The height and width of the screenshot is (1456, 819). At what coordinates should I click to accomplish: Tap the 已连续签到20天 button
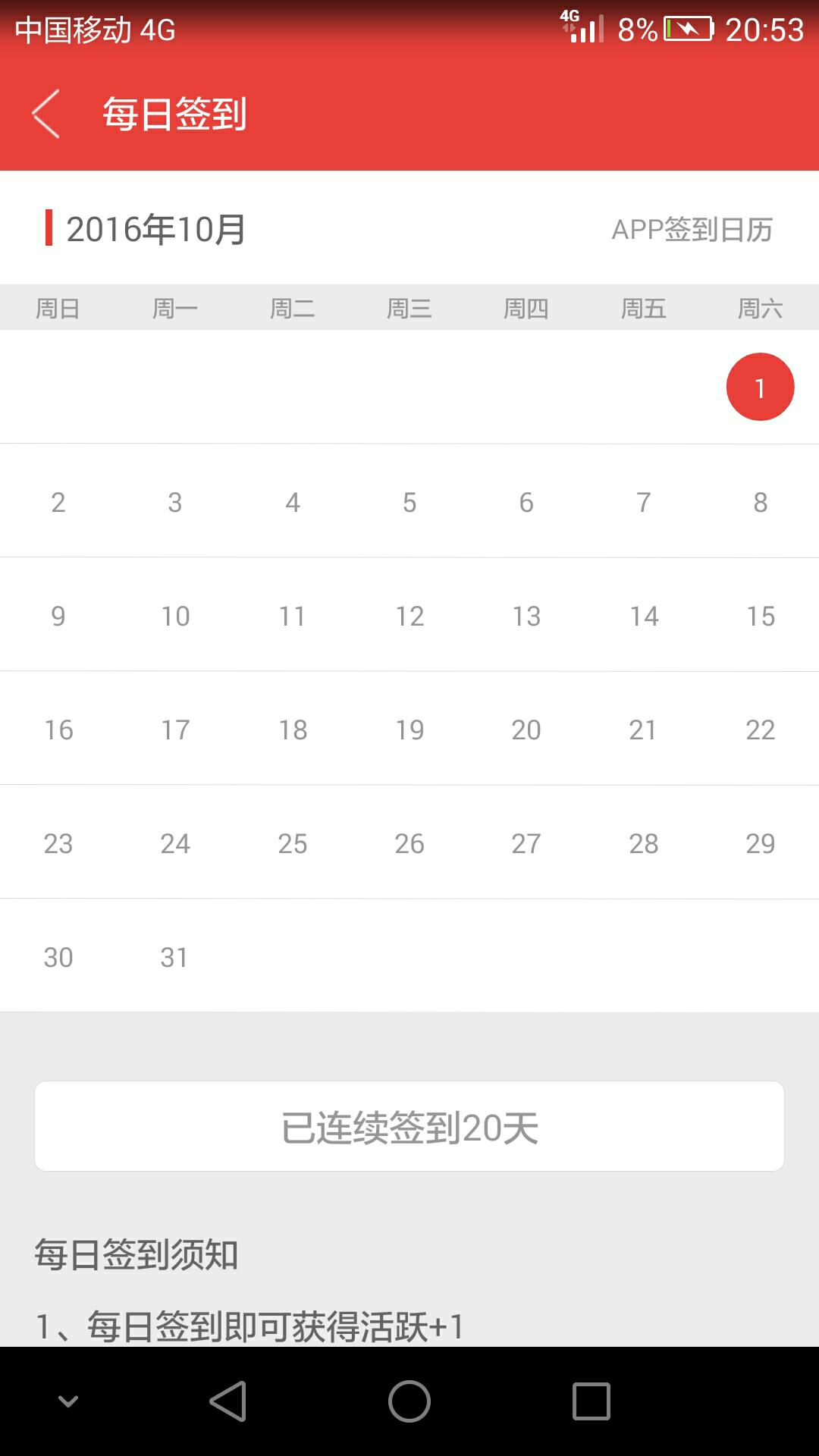pos(409,1127)
